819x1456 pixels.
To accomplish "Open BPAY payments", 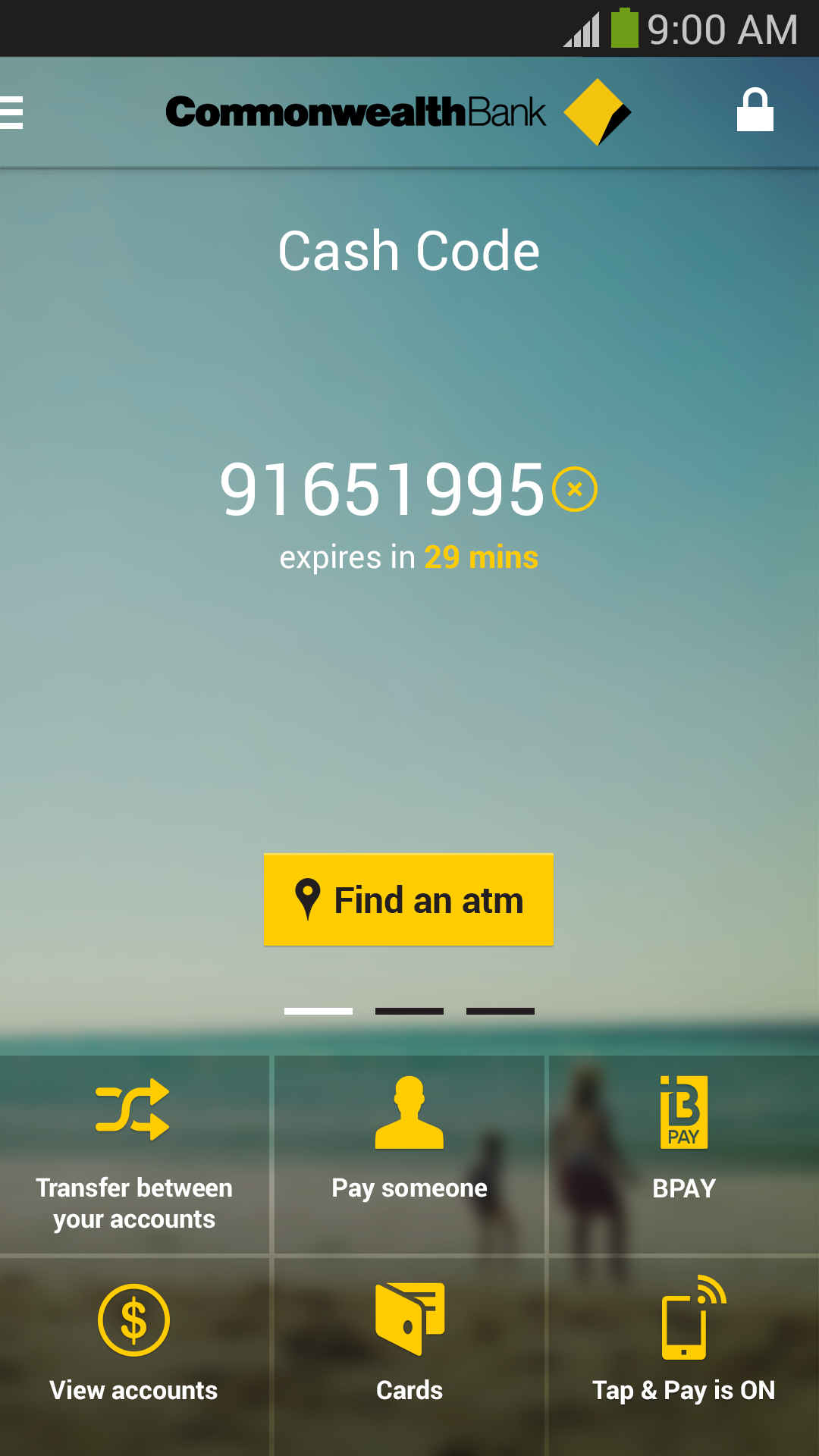I will (684, 1154).
